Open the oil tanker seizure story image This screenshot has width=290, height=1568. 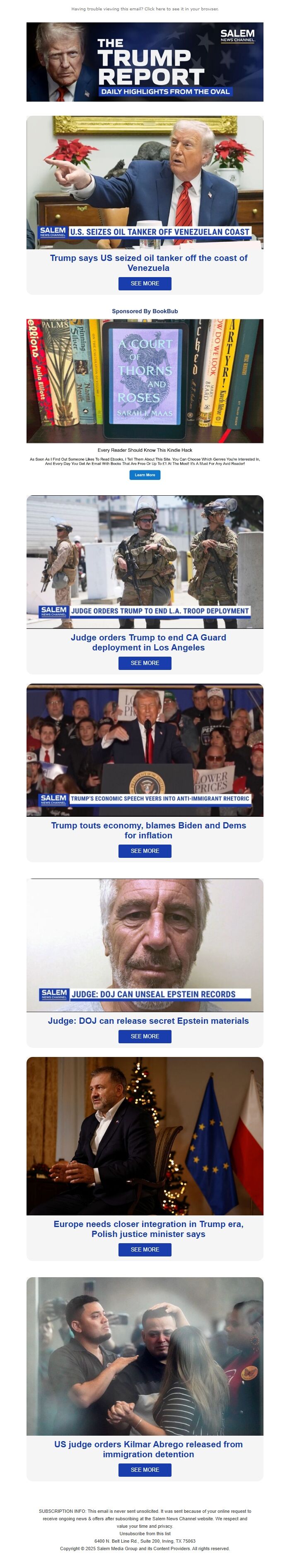145,182
